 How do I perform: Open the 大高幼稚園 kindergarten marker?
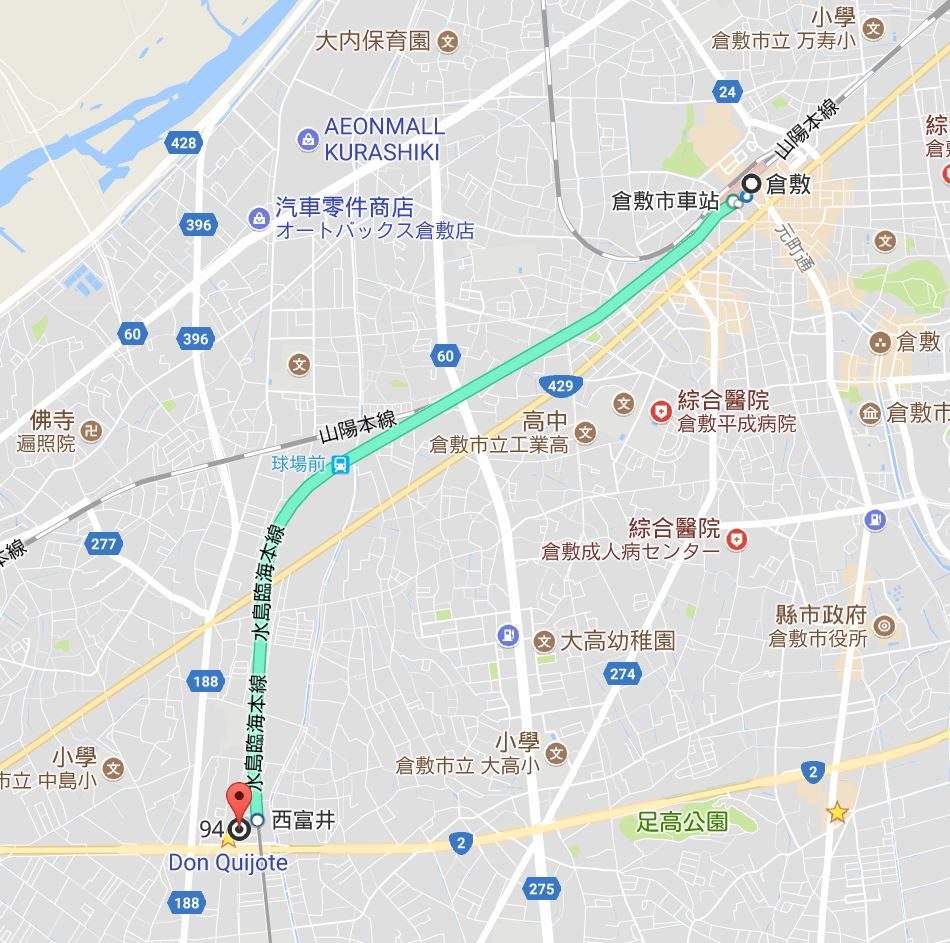[x=544, y=641]
